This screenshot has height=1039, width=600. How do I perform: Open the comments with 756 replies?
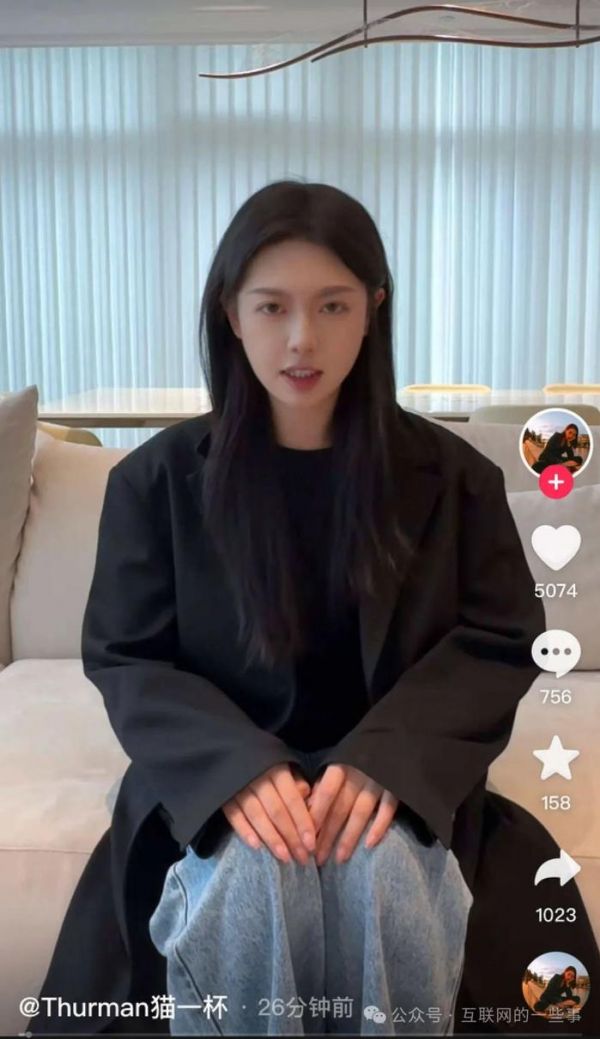tap(555, 653)
